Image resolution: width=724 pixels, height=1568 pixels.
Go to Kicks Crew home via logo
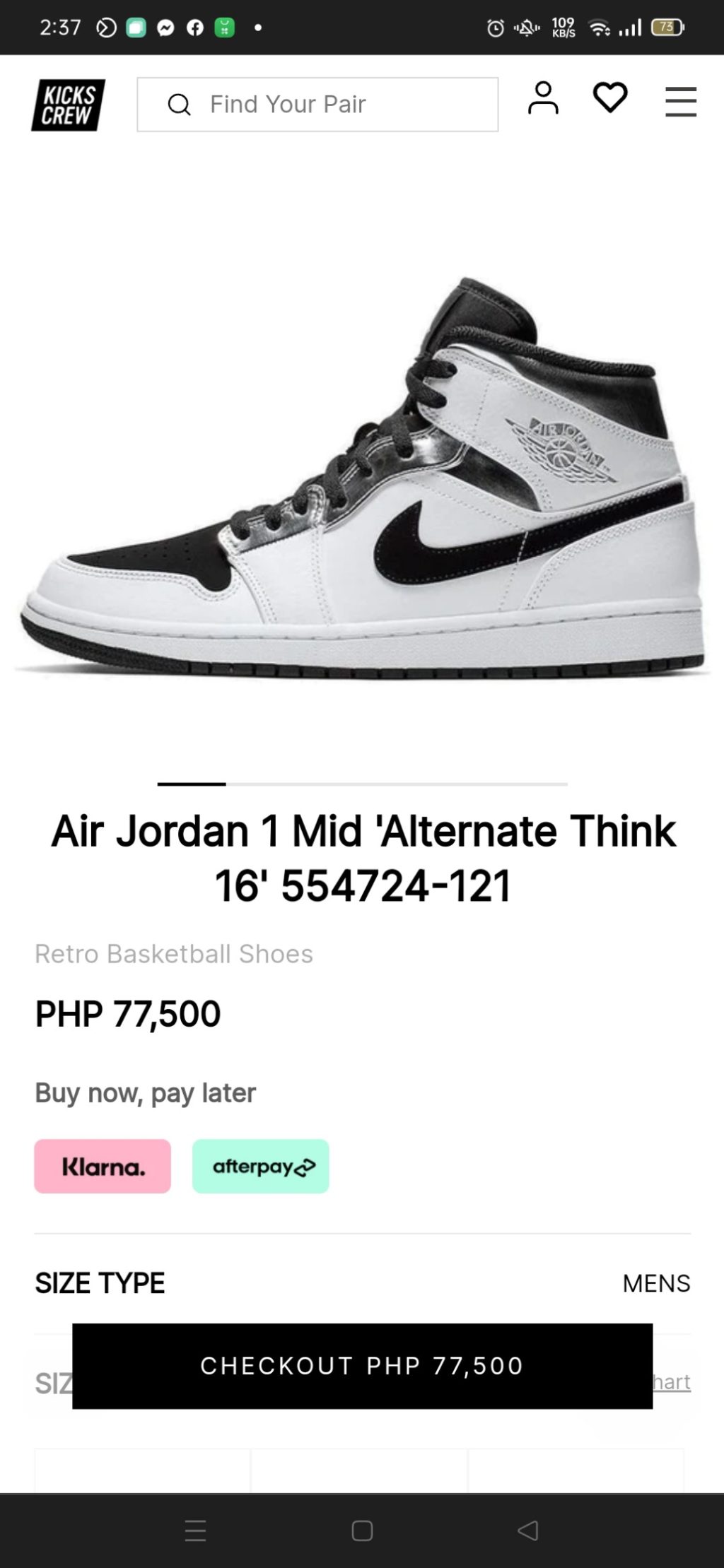tap(68, 105)
